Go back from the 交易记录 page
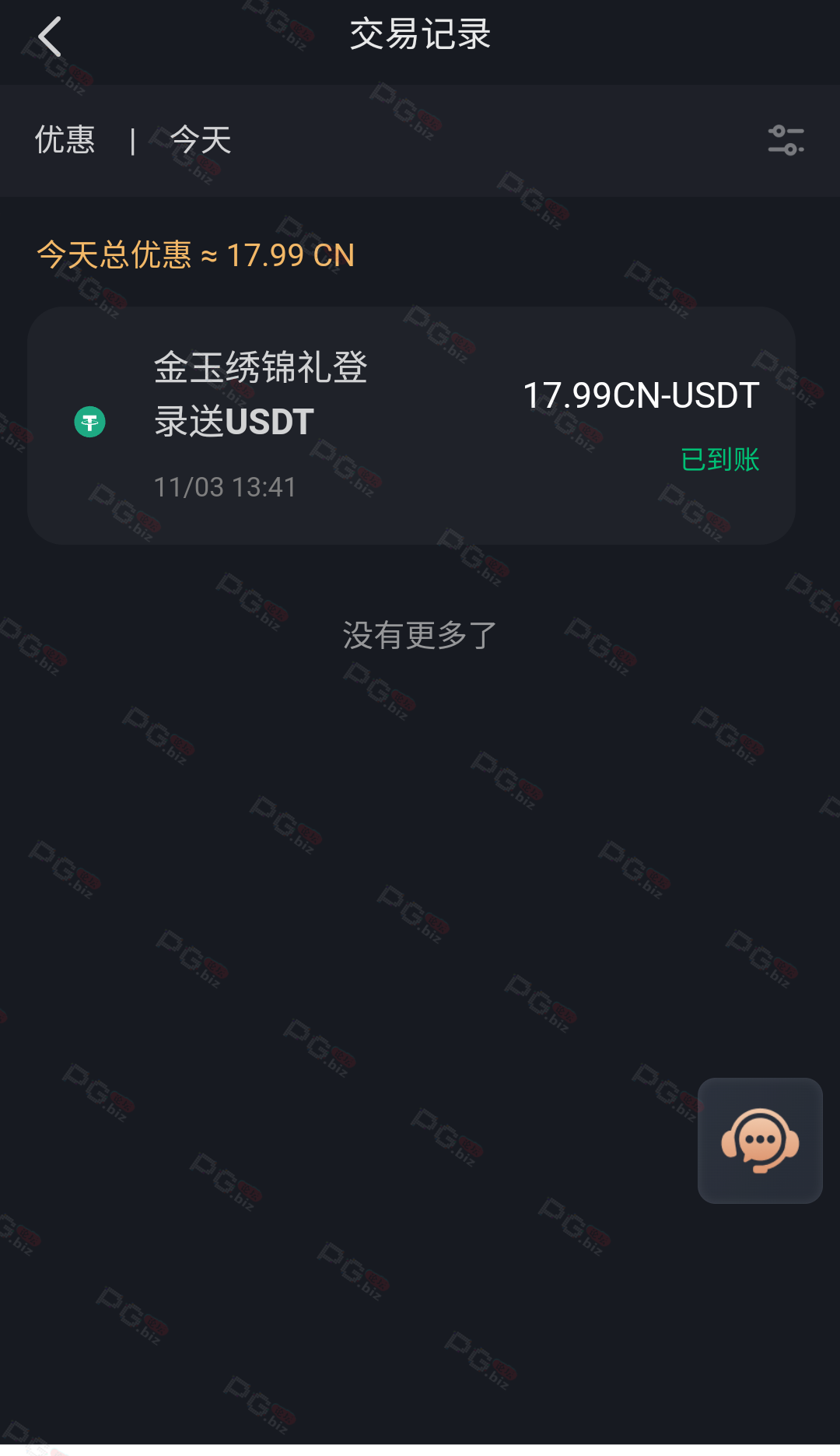The width and height of the screenshot is (840, 1456). [50, 37]
